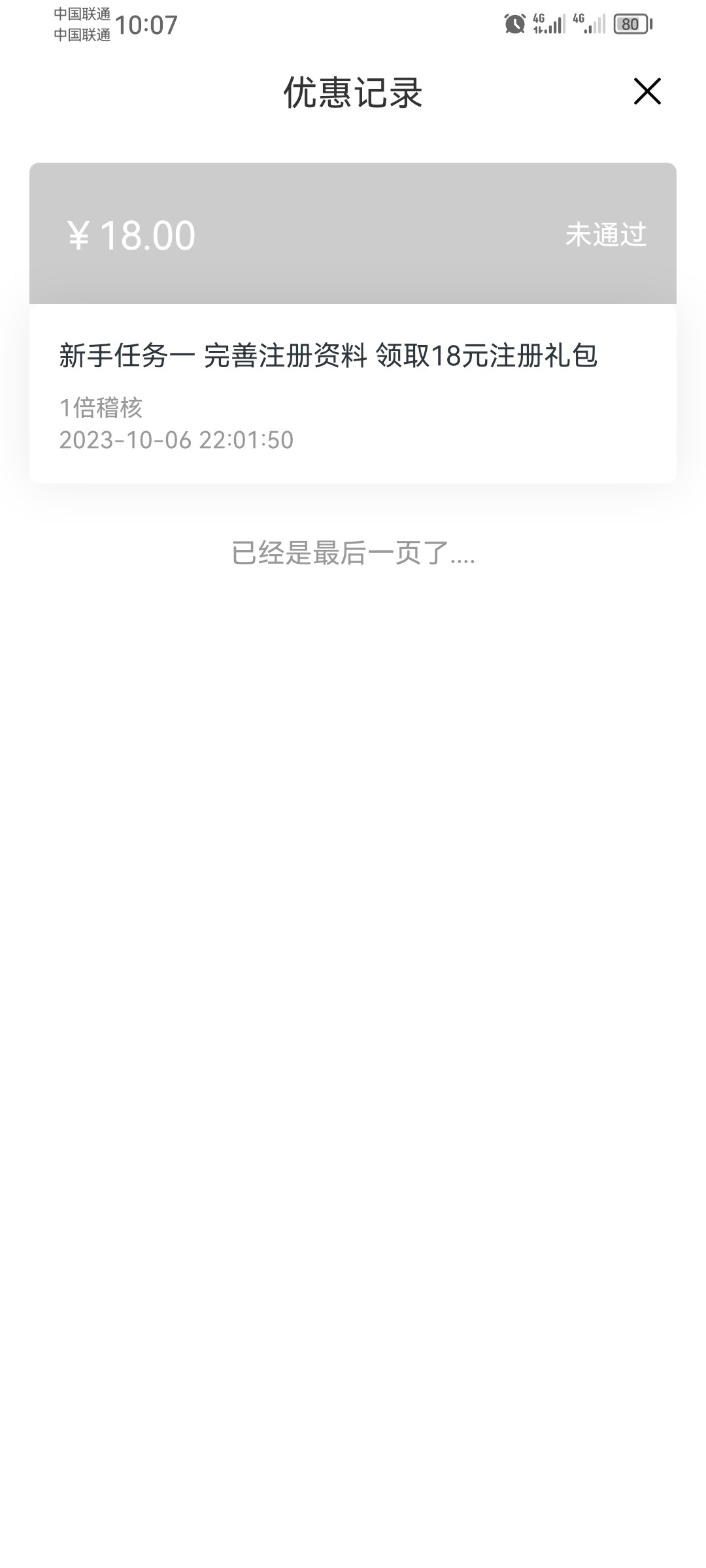Tap the alarm clock icon in status bar
The image size is (706, 1568).
(514, 25)
